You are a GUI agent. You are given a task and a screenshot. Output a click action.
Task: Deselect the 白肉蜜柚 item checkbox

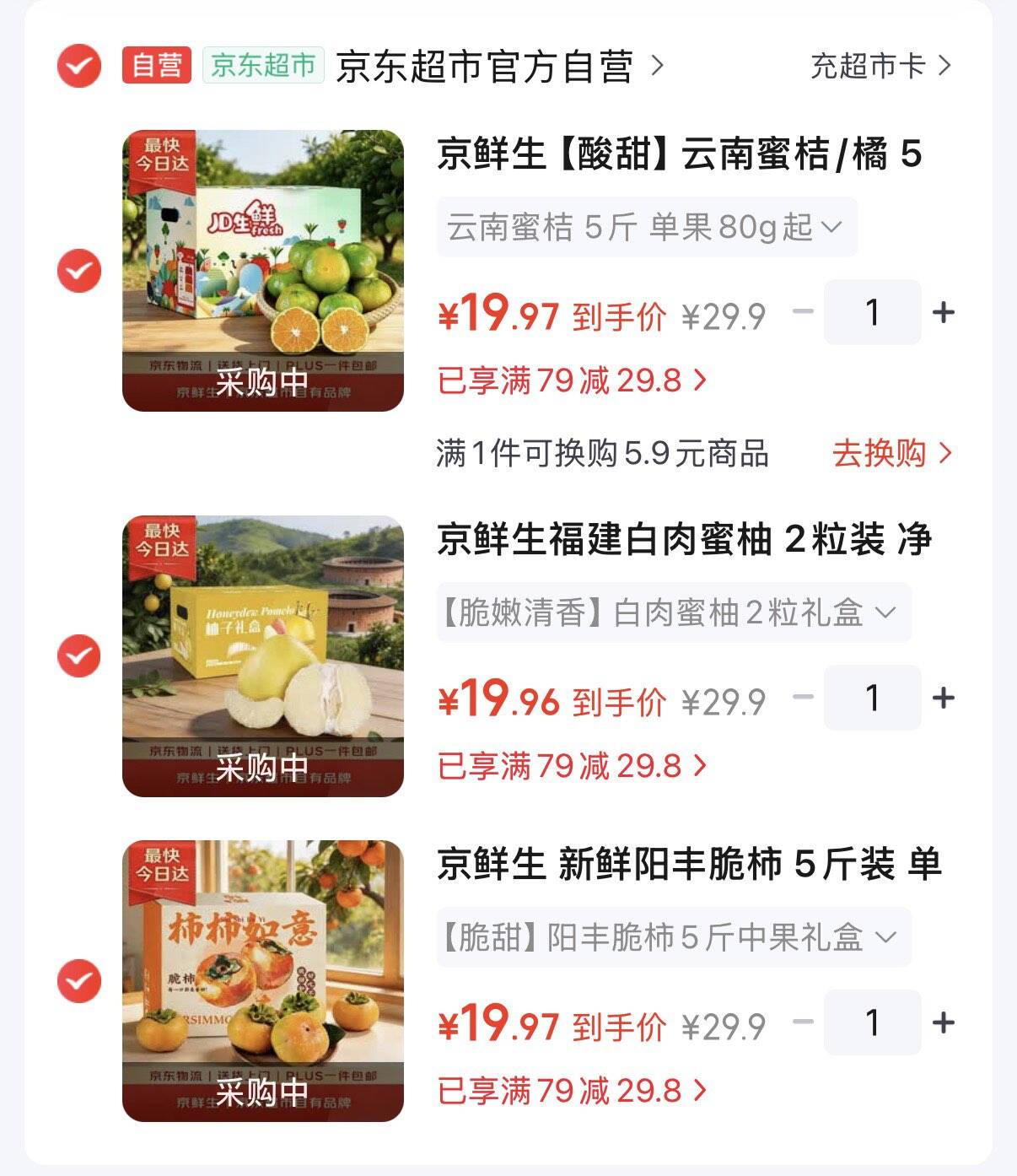(79, 656)
